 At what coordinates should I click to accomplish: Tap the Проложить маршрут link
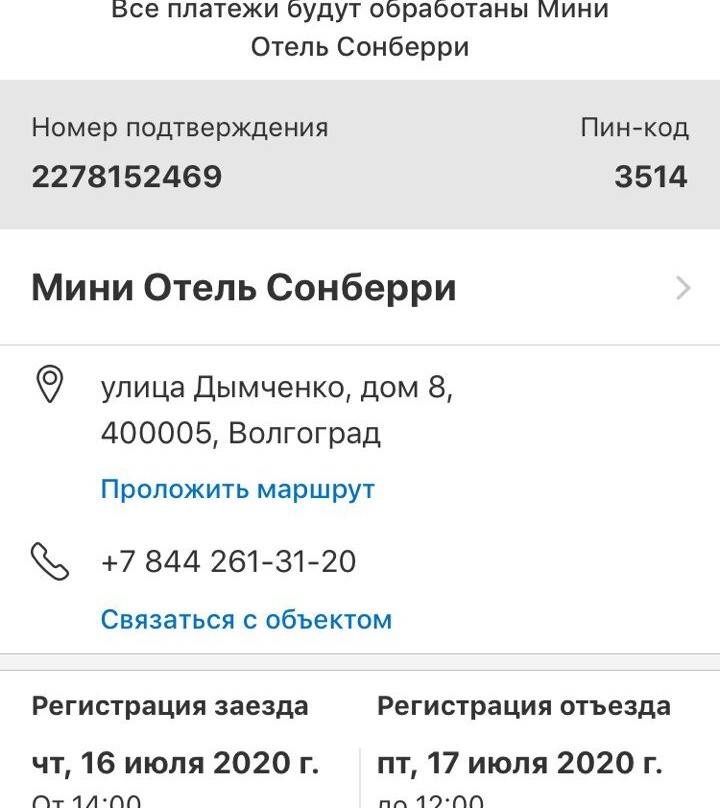coord(238,490)
